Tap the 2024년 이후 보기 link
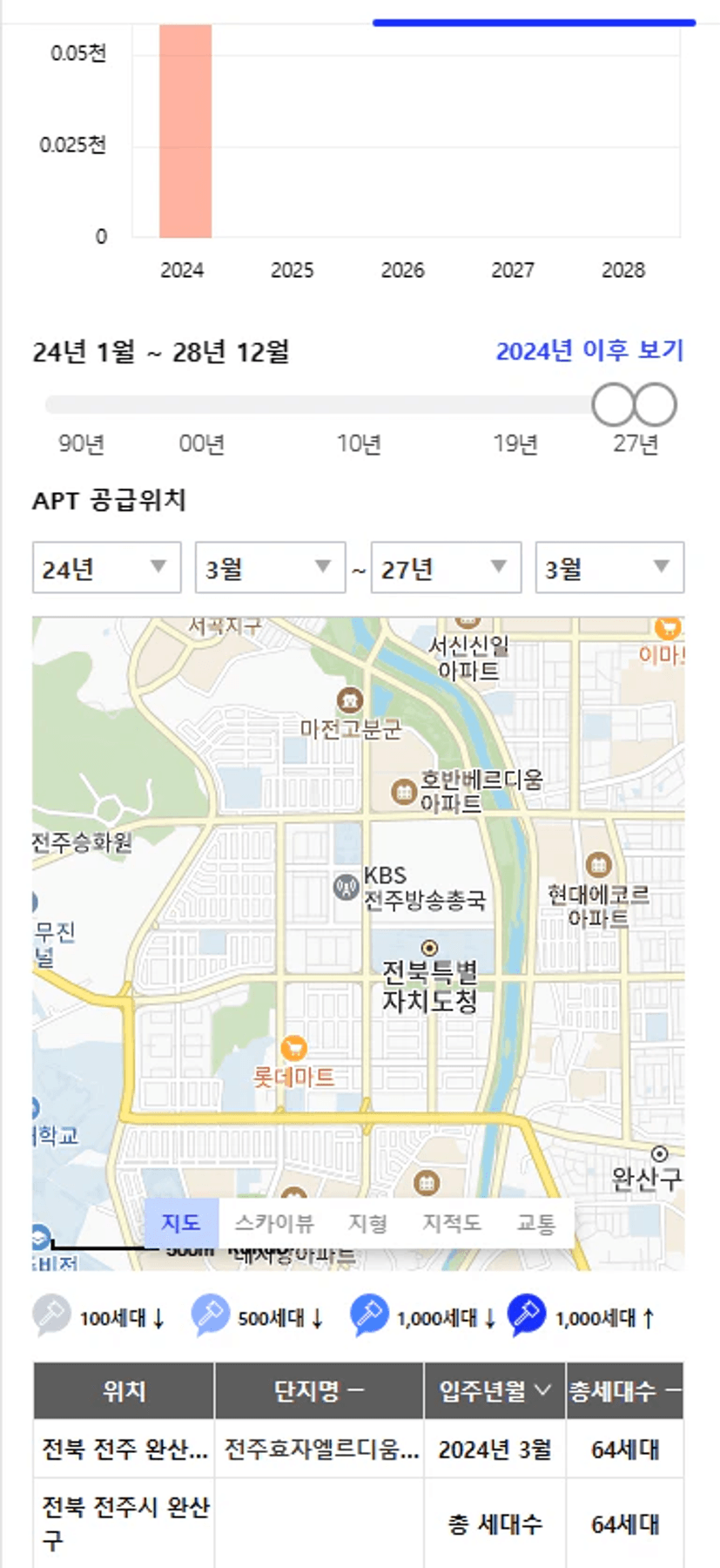This screenshot has width=720, height=1568. tap(589, 351)
